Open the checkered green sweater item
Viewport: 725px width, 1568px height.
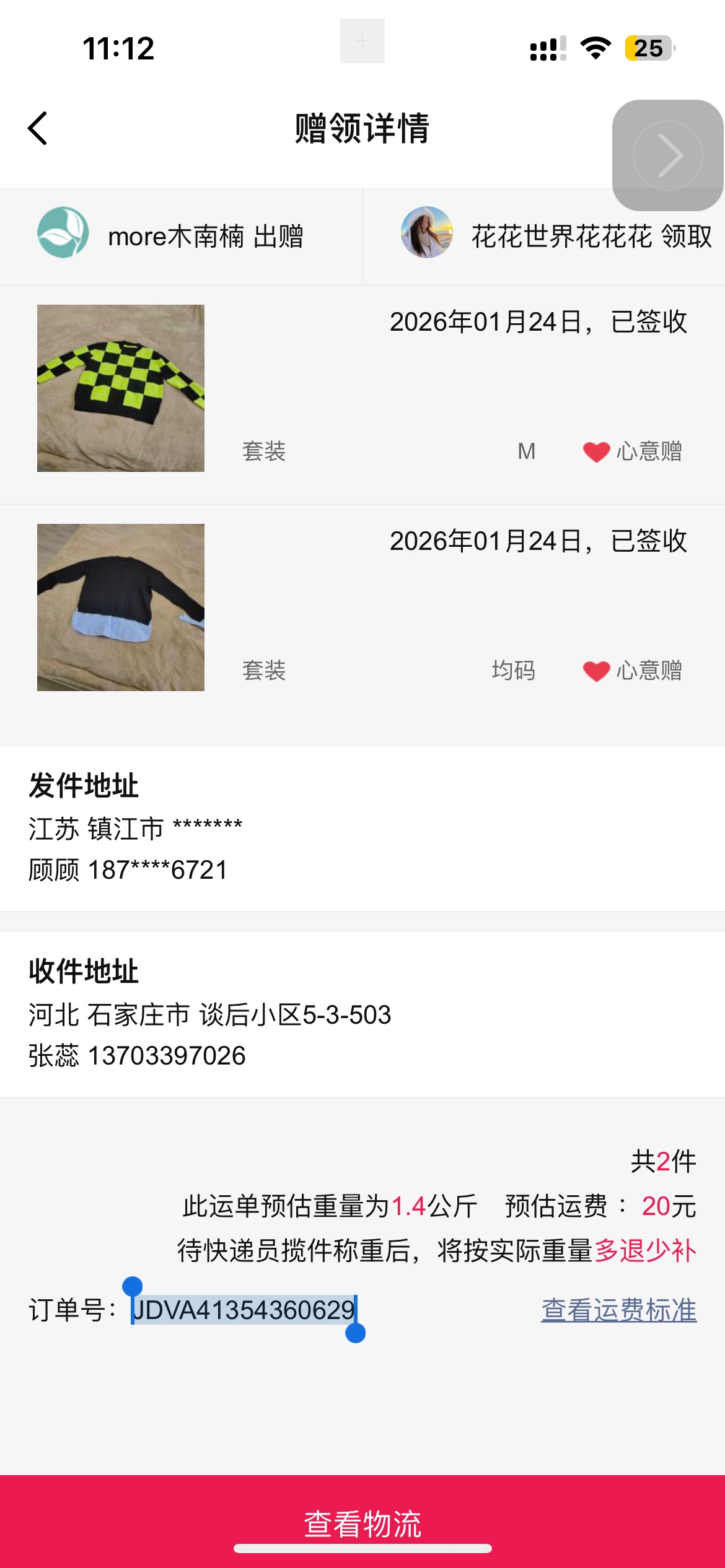pyautogui.click(x=121, y=388)
